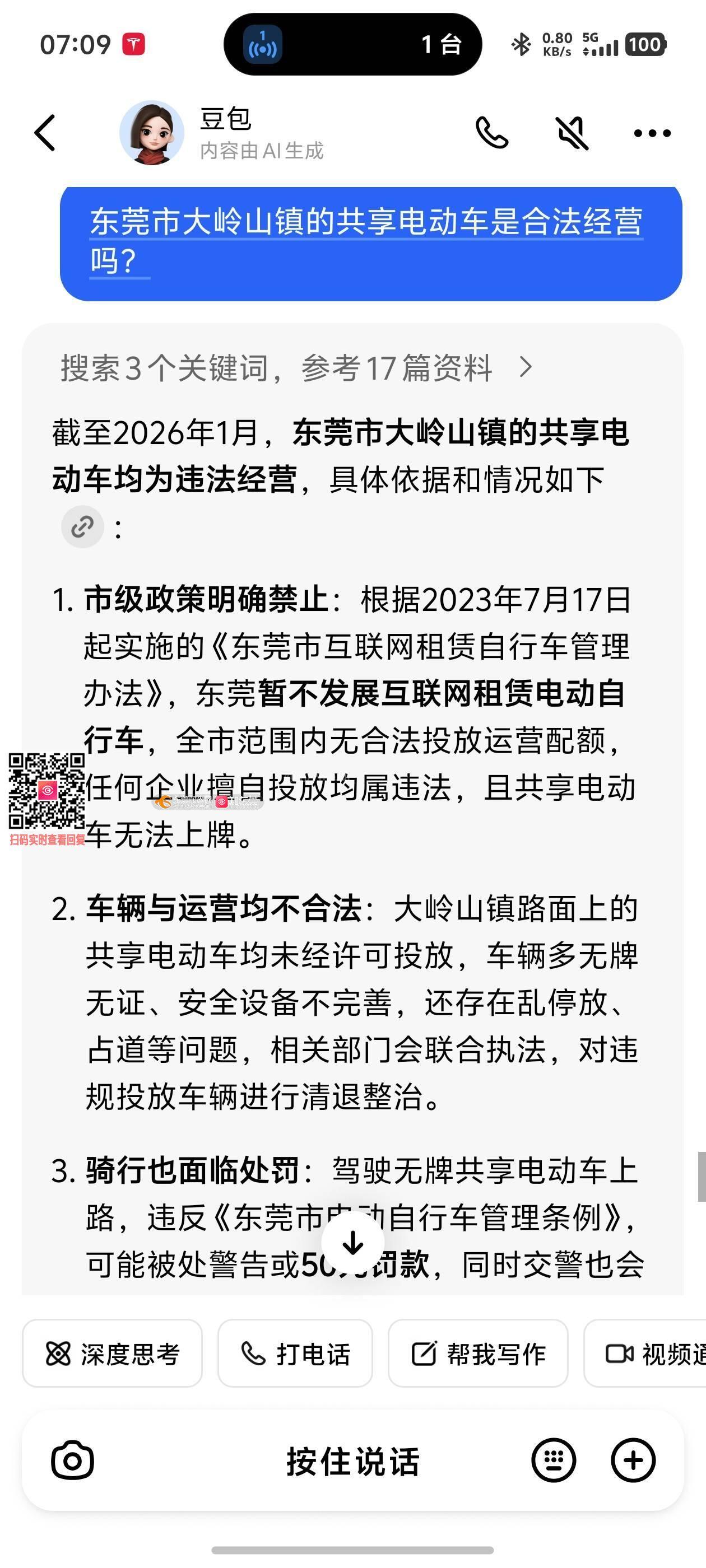Go back from the 豆包 chat
706x1568 pixels.
[45, 133]
